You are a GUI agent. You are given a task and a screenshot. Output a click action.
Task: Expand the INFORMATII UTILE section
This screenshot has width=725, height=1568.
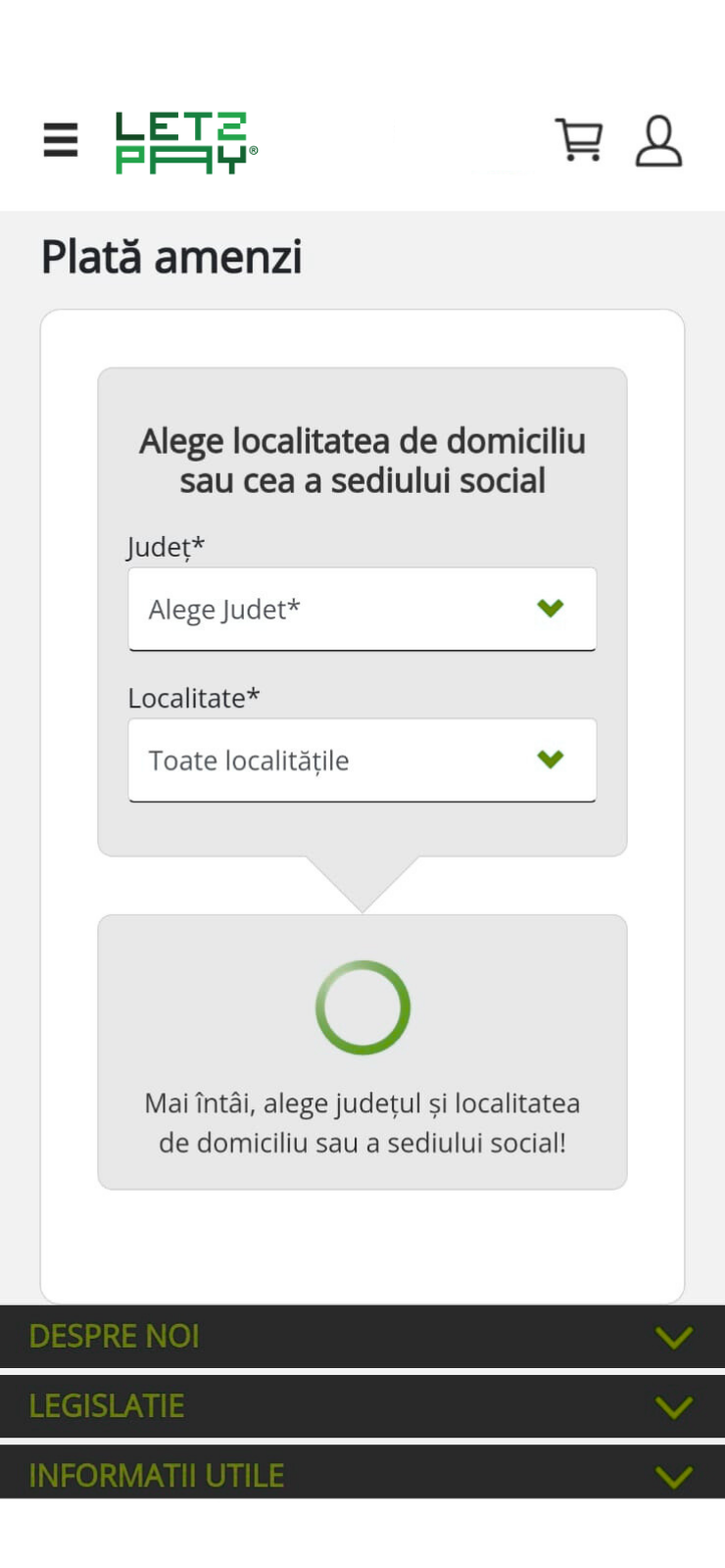[362, 1475]
